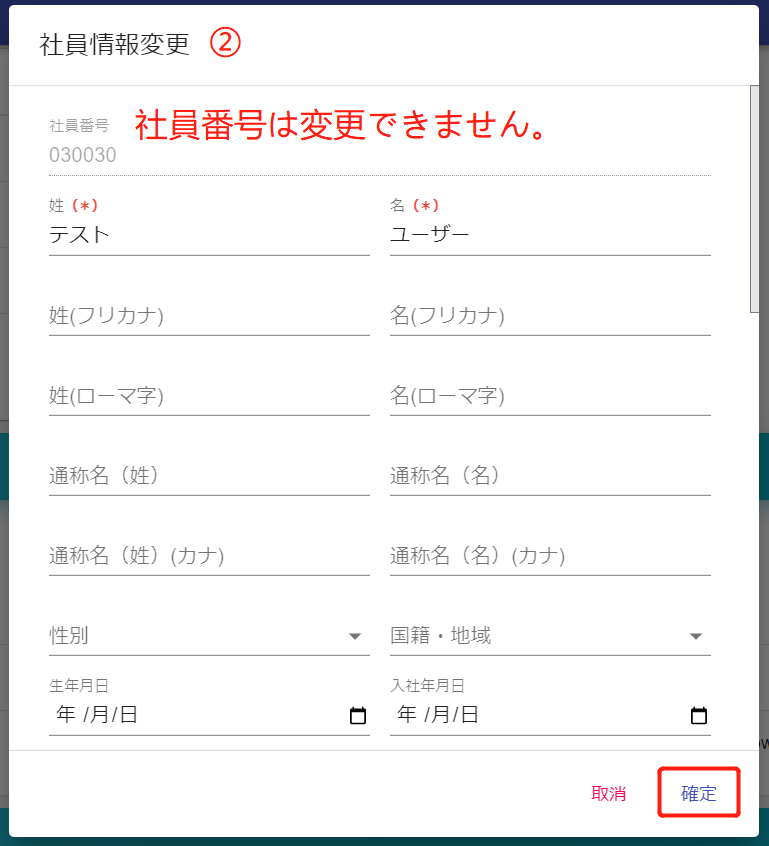Focus the 通称名（姓）(カナ) input
Viewport: 769px width, 846px height.
click(208, 556)
